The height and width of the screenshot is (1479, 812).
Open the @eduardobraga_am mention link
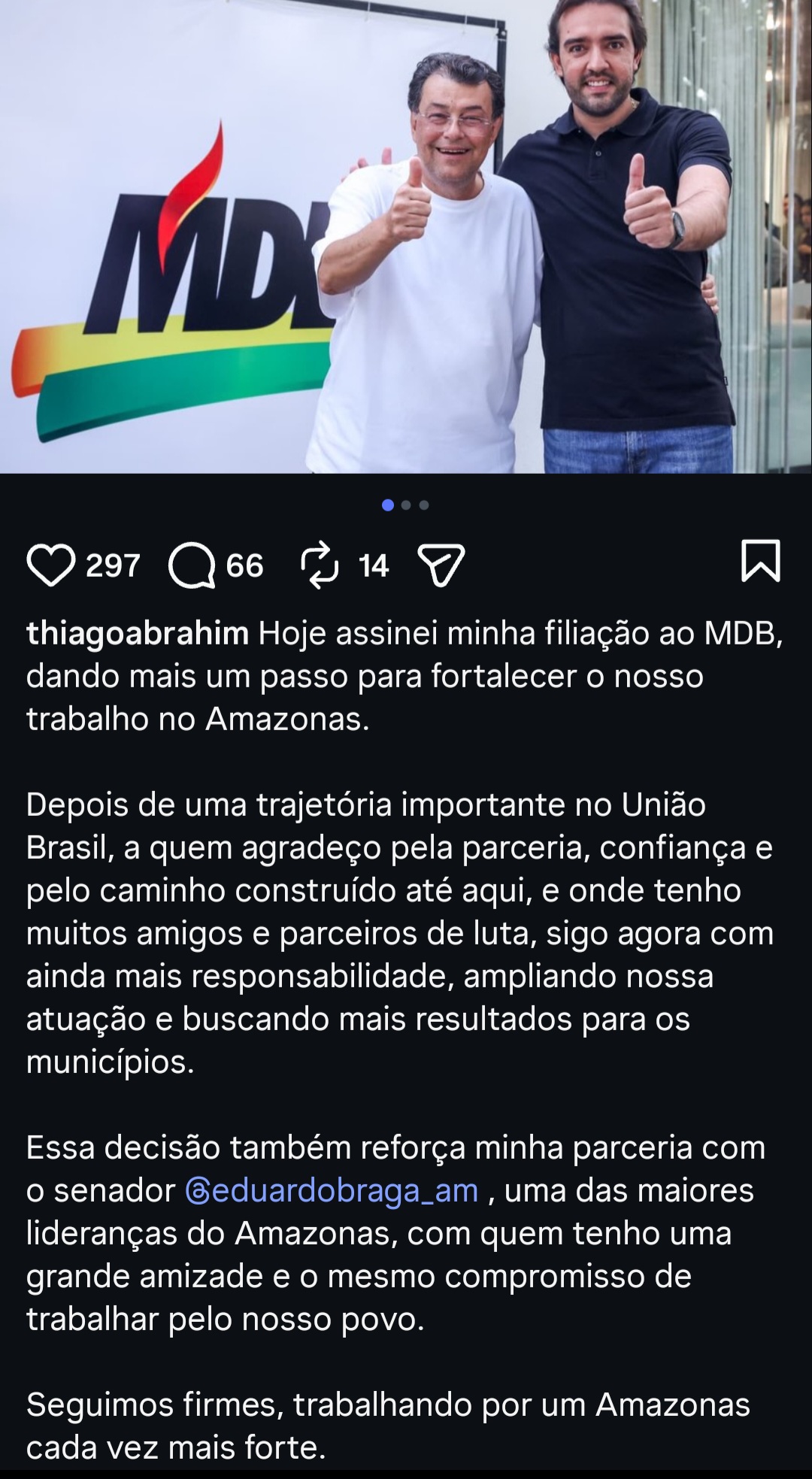click(332, 1190)
